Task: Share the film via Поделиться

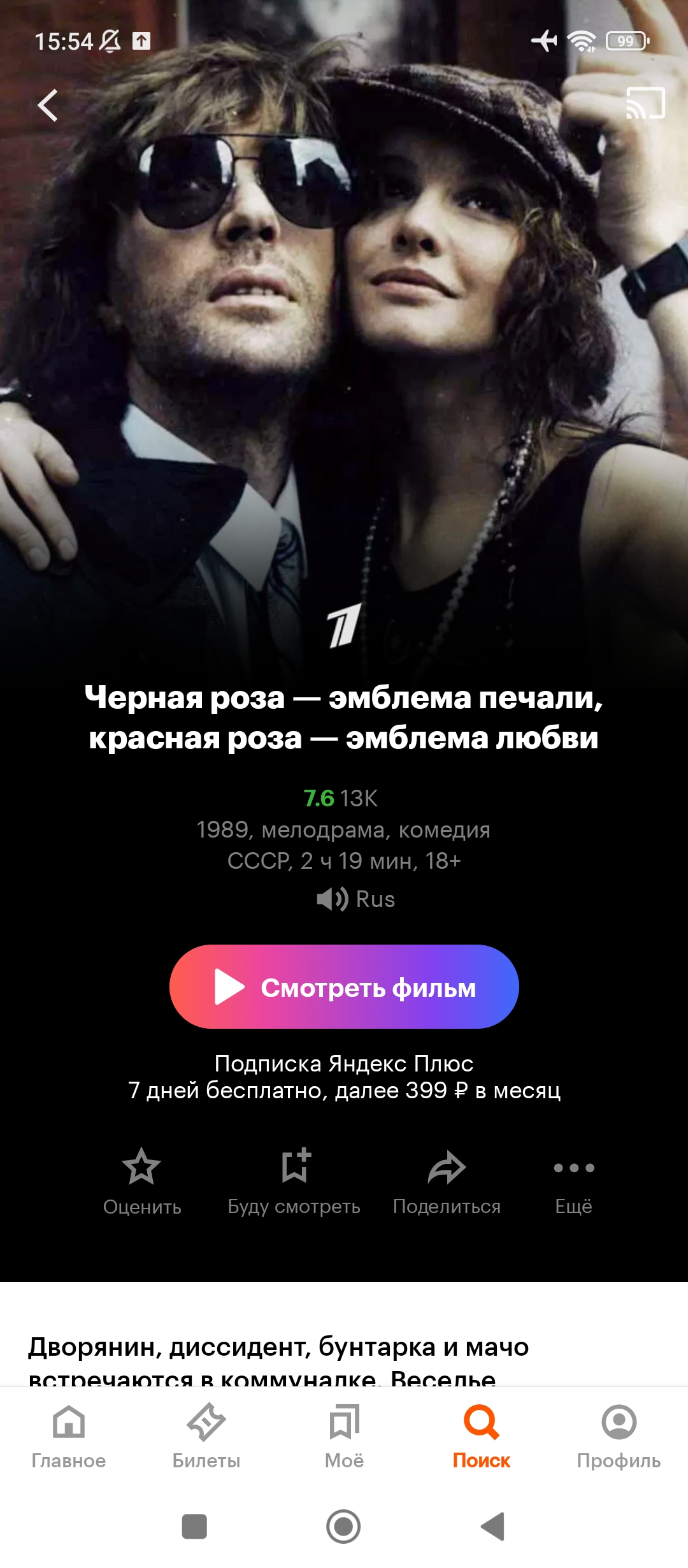Action: 447,1182
